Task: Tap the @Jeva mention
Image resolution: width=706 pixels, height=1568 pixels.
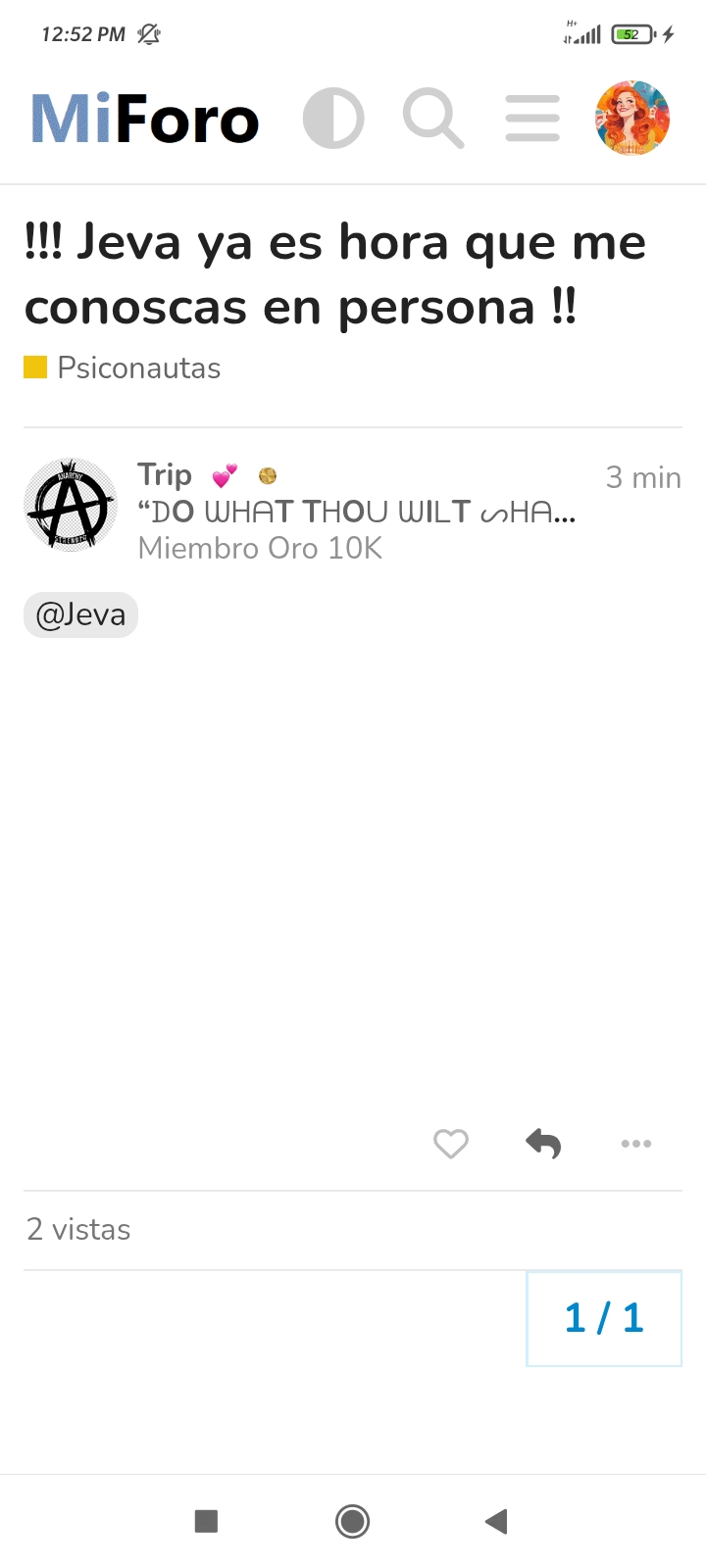Action: (x=80, y=615)
